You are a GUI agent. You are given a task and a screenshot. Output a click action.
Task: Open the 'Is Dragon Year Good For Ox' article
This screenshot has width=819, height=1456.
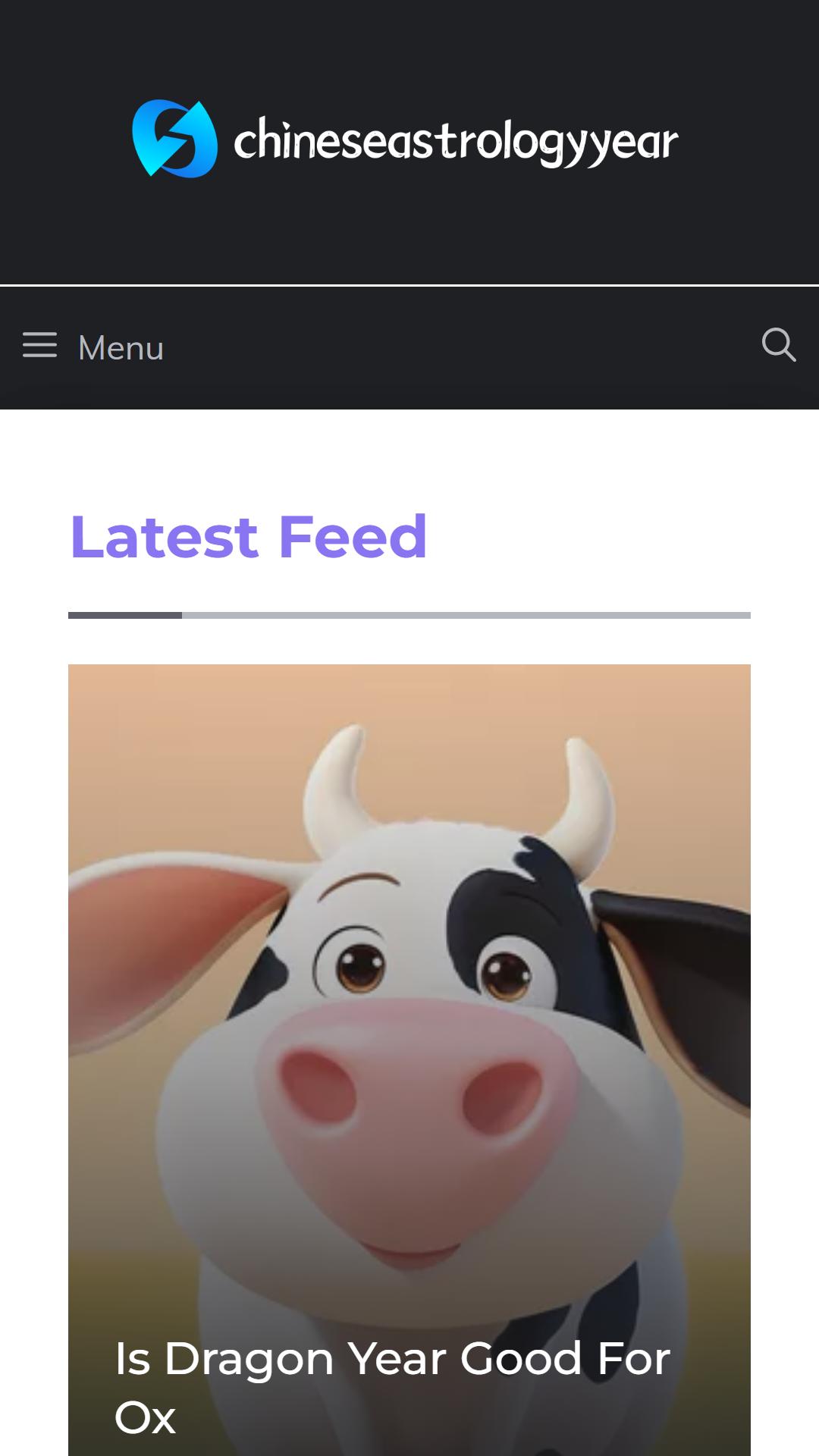[392, 1387]
